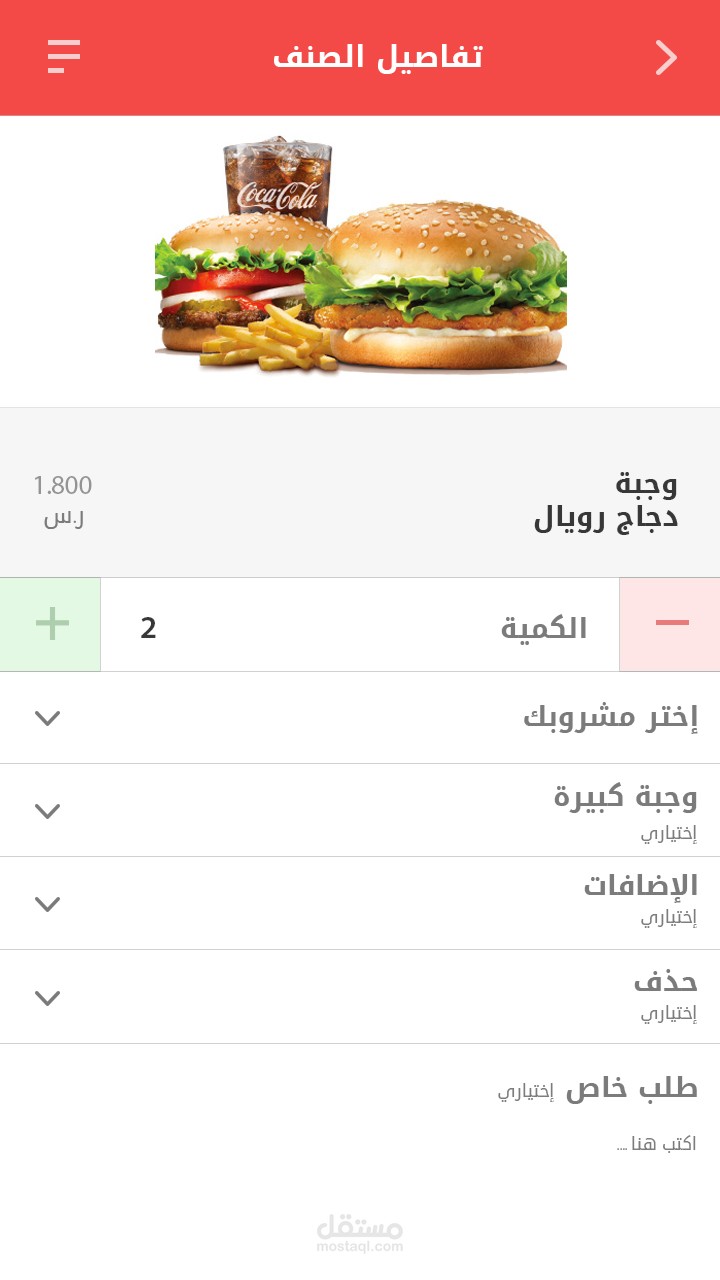720x1280 pixels.
Task: Increase quantity with the plus button
Action: click(x=51, y=624)
